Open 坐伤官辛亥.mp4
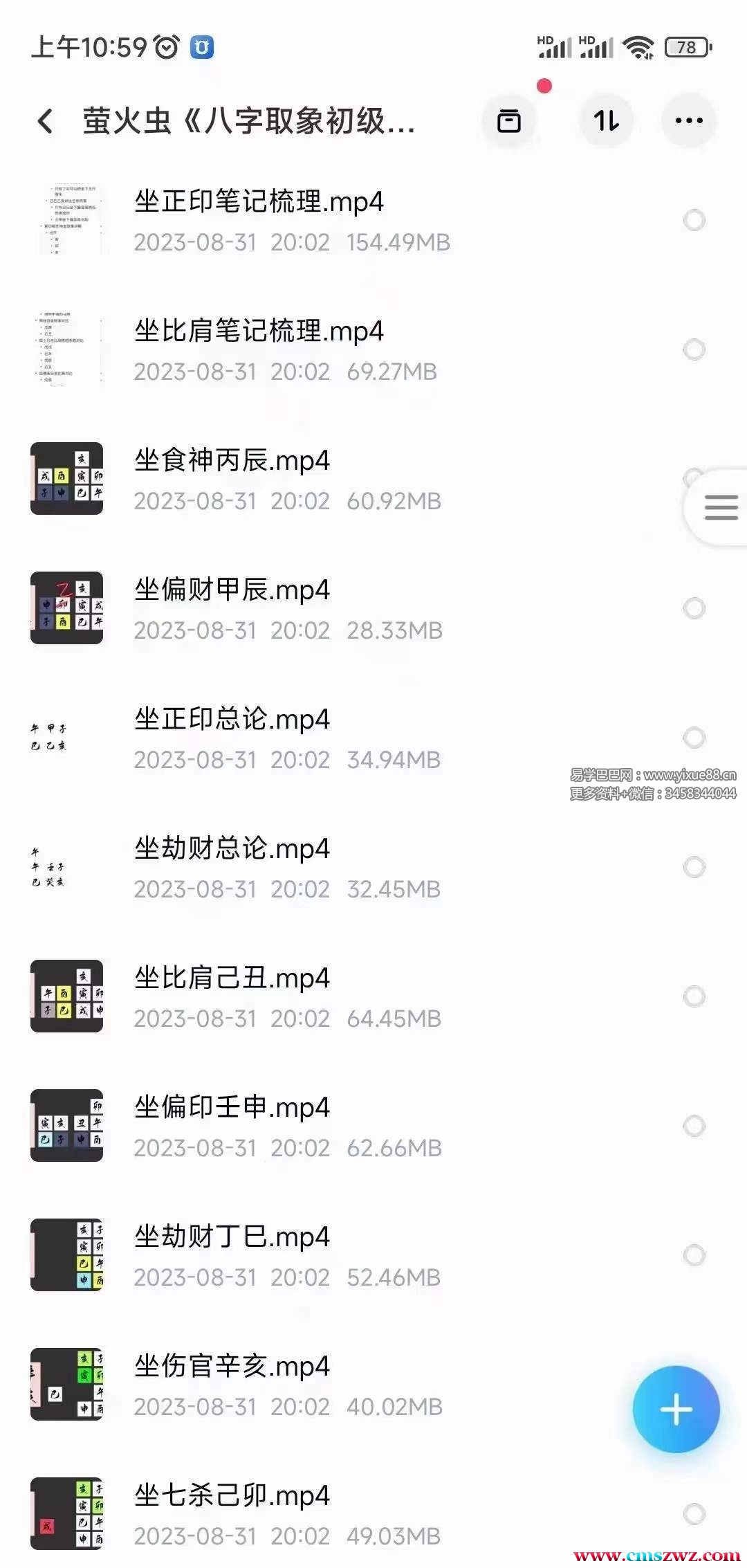This screenshot has width=747, height=1568. click(x=232, y=1367)
